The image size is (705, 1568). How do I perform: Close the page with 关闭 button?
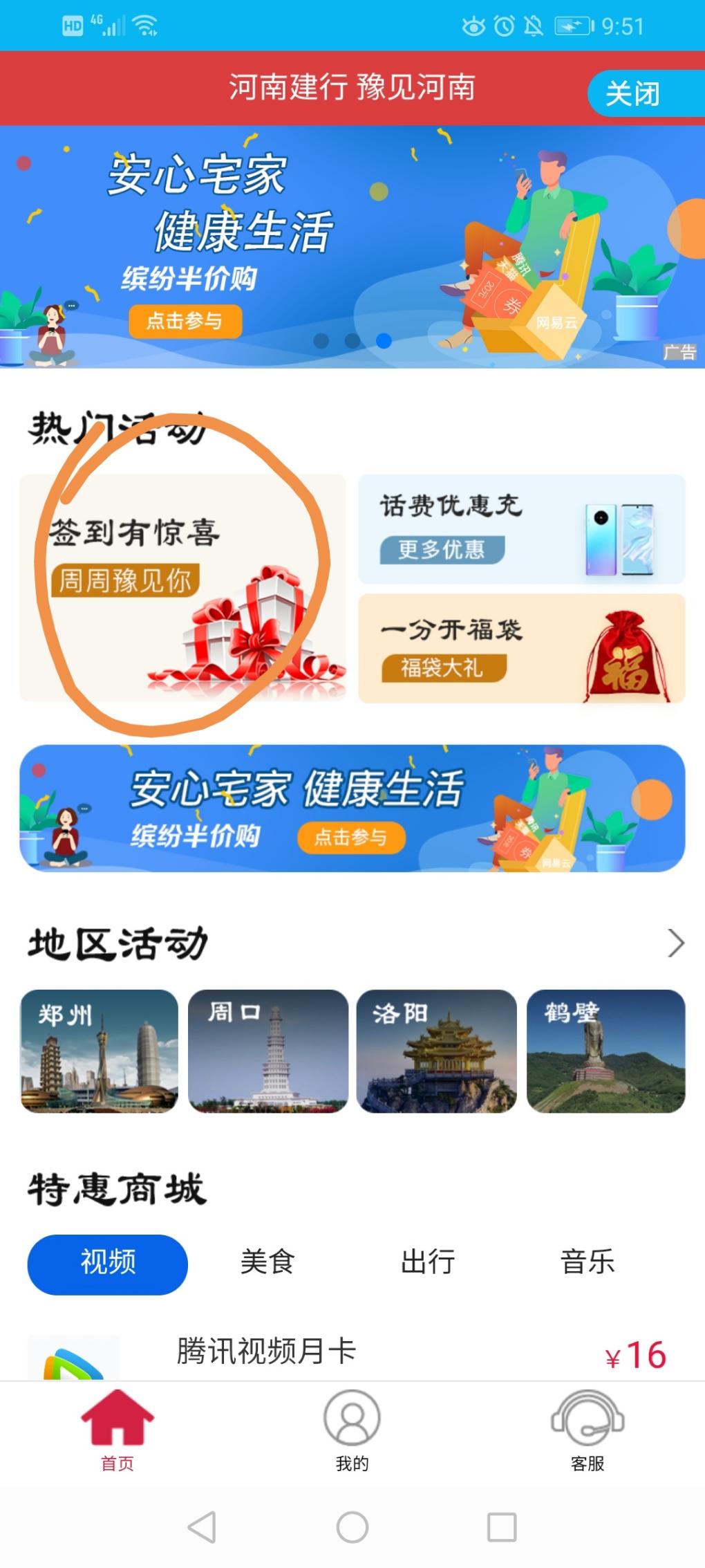tap(632, 93)
